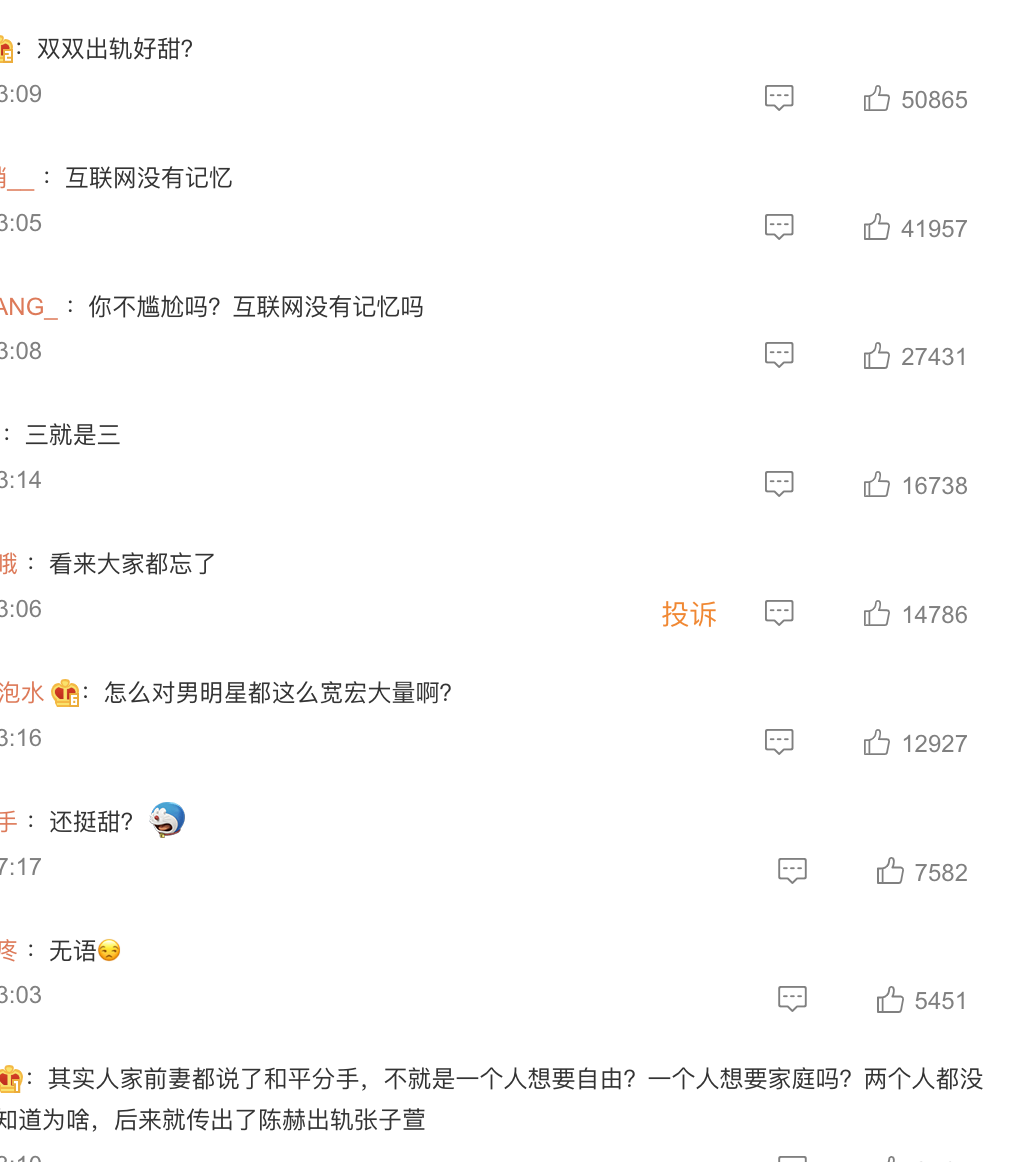Like the comment "双双出轨好甜?"
Screen dimensions: 1024x1162
pos(877,98)
